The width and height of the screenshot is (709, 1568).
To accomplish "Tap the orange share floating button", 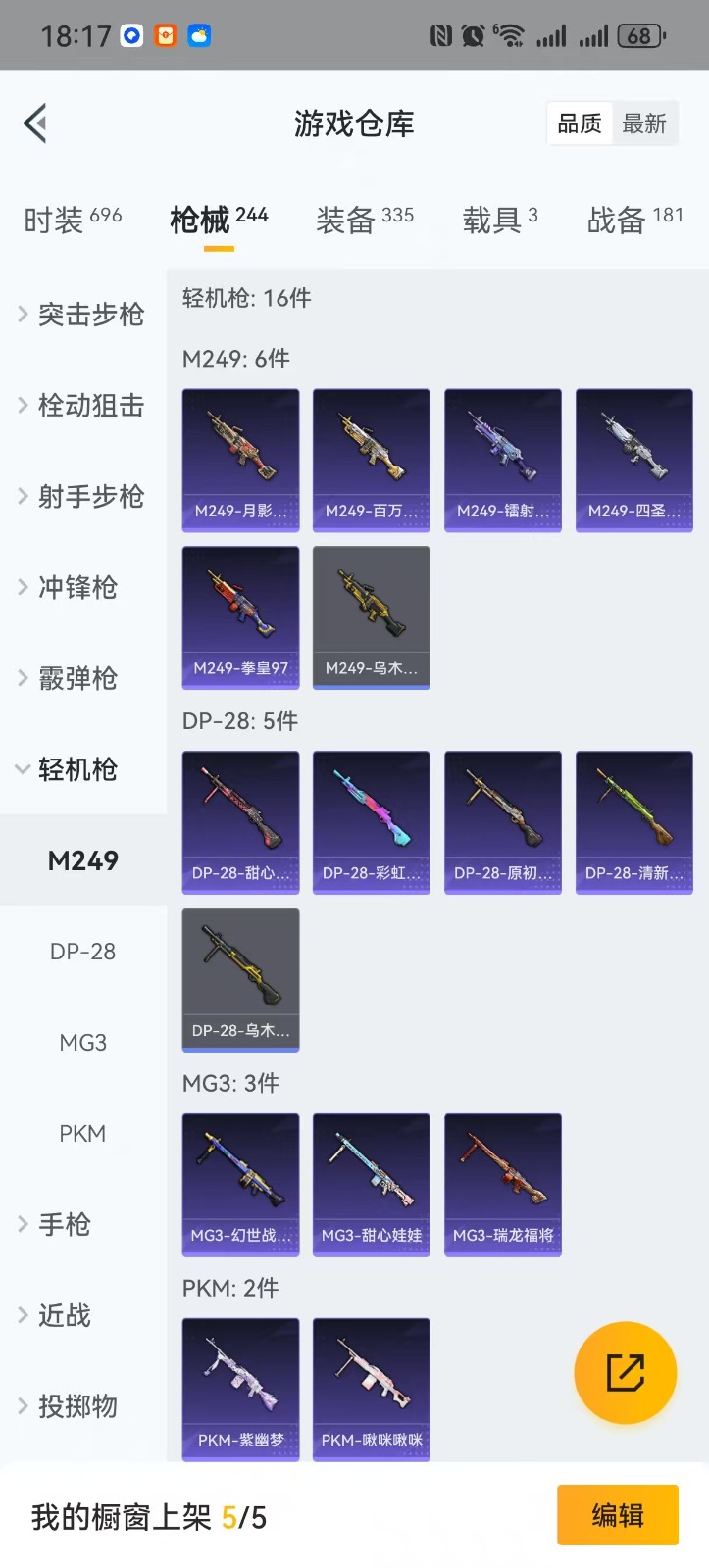I will click(x=625, y=1372).
